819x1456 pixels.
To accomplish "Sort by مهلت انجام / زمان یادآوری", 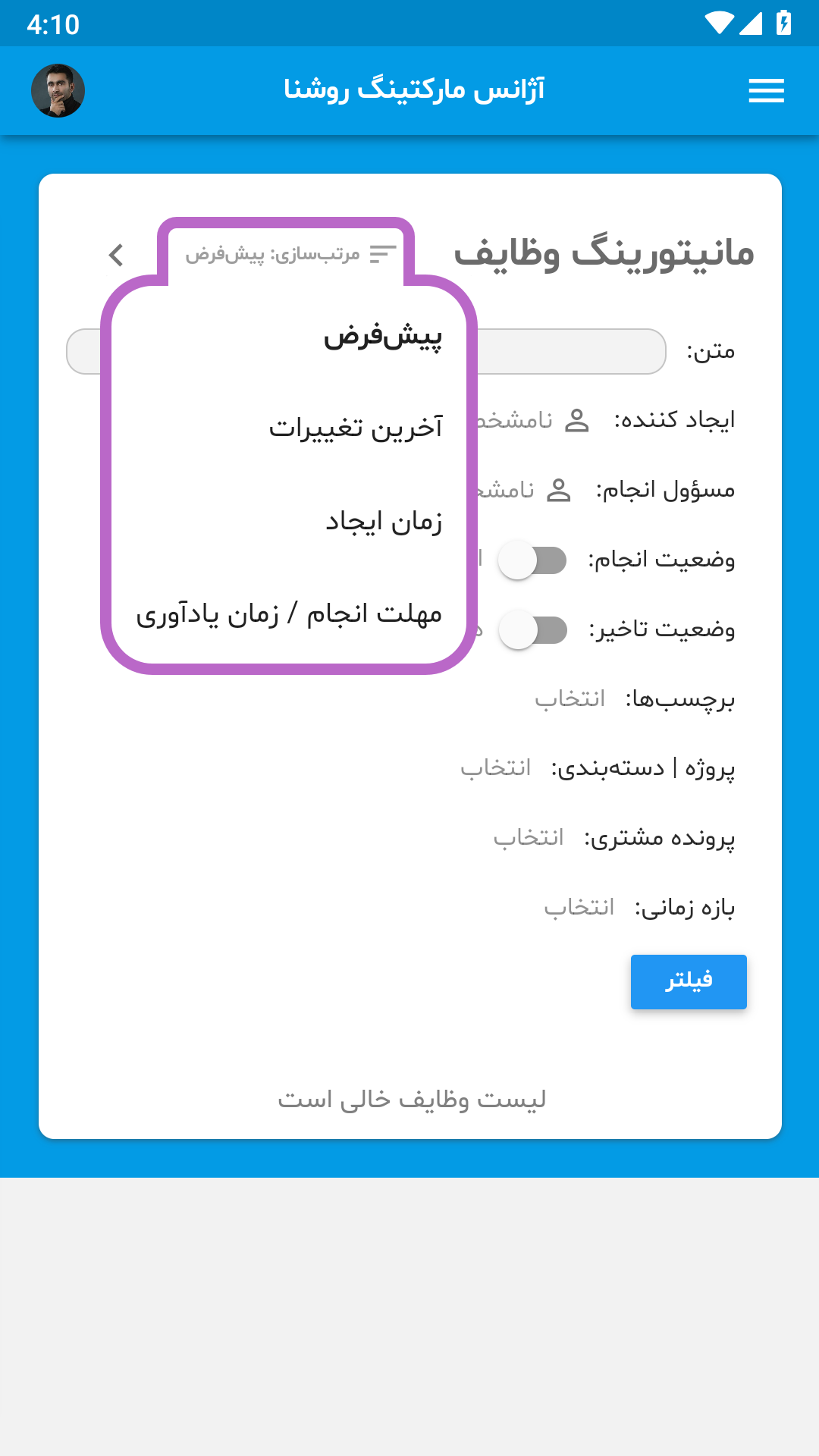I will click(289, 614).
